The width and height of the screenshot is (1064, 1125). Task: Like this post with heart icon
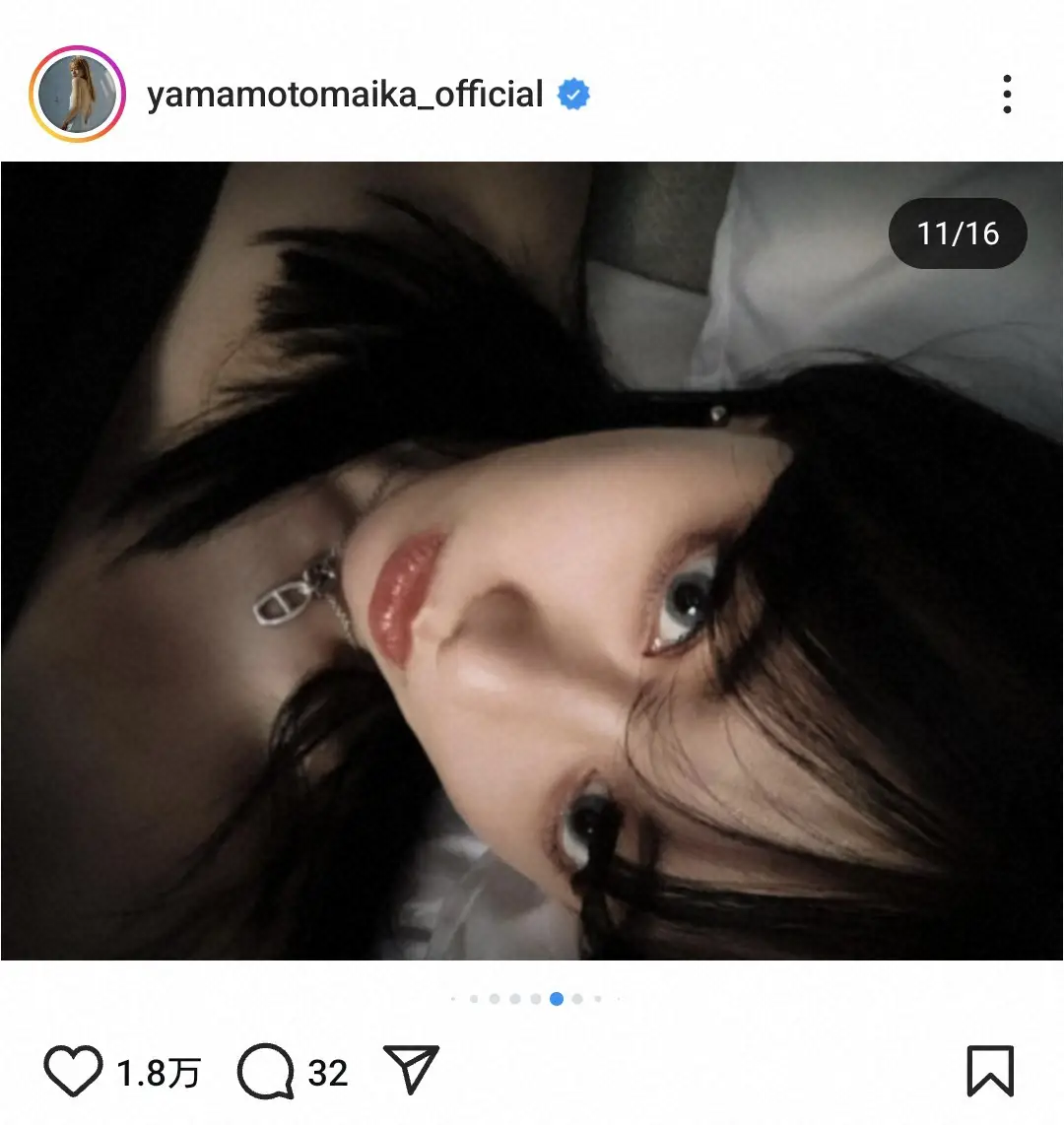tap(72, 1072)
